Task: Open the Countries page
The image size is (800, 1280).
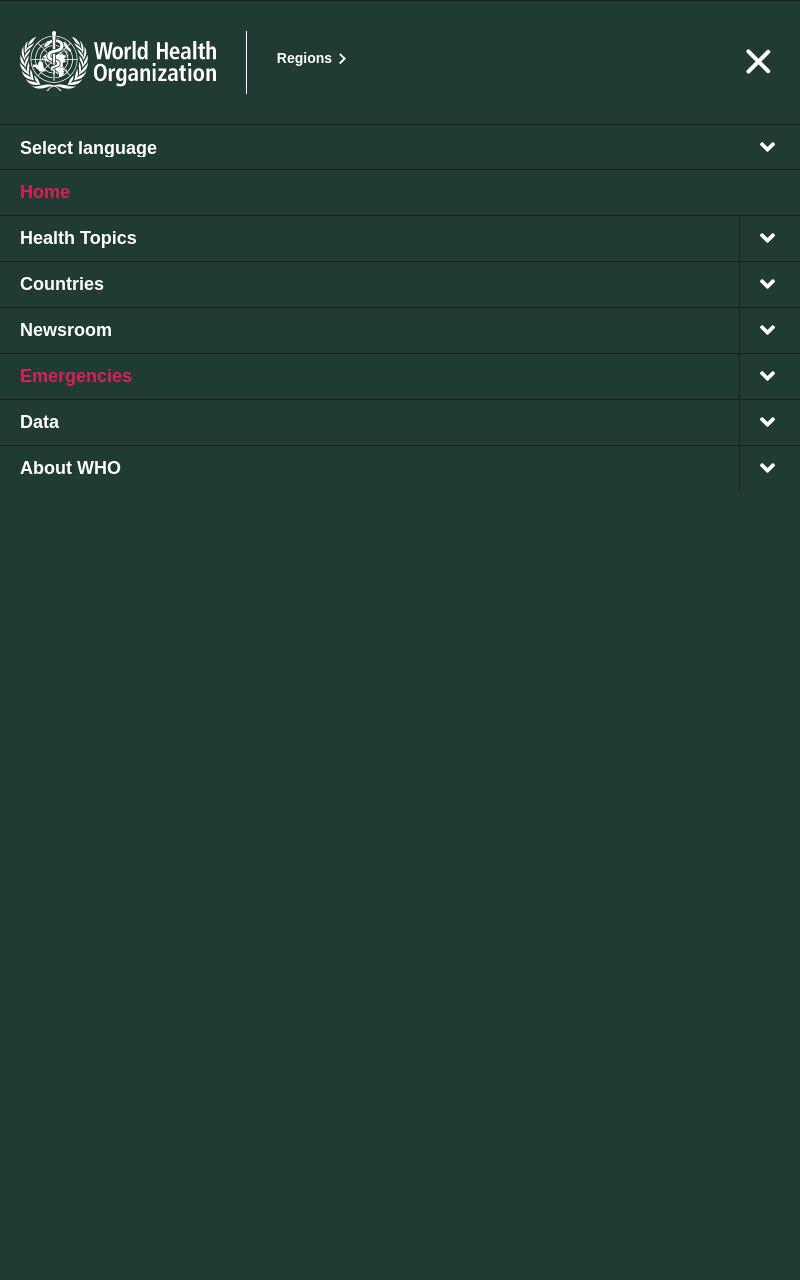Action: pyautogui.click(x=62, y=284)
